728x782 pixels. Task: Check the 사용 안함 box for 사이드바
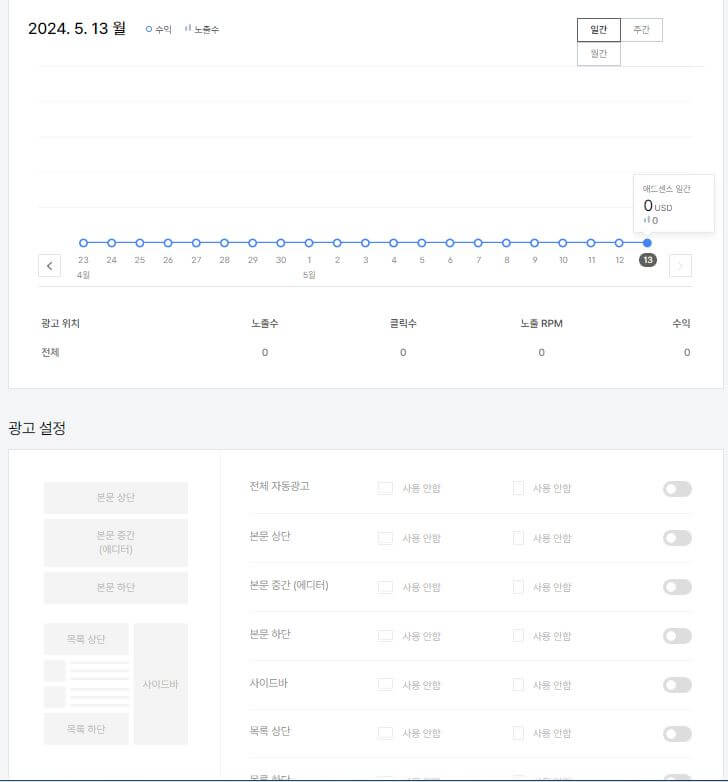[384, 685]
